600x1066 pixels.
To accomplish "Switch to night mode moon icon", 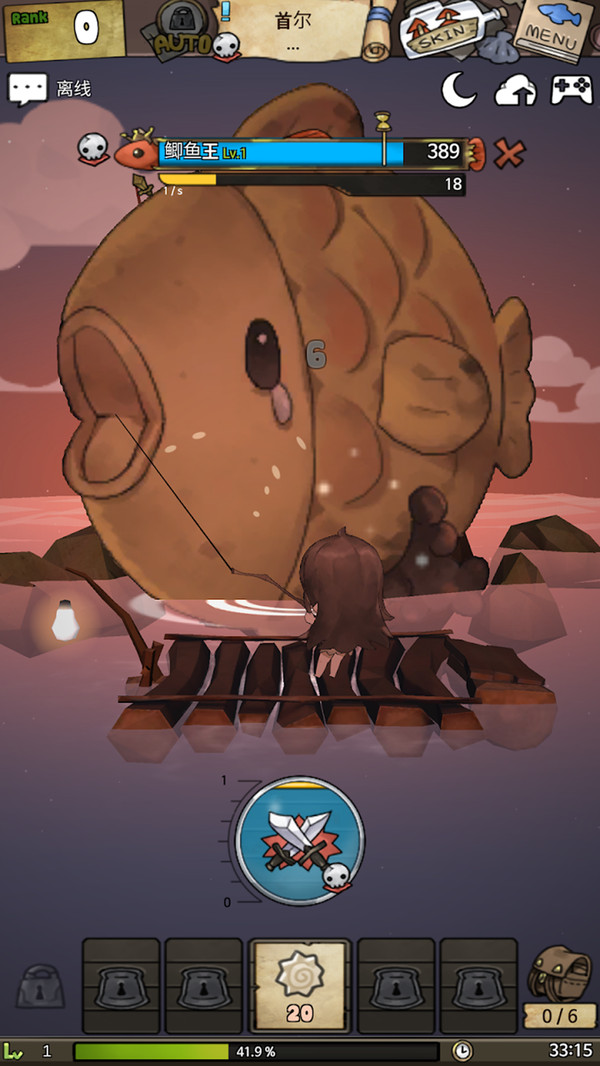I will [459, 90].
